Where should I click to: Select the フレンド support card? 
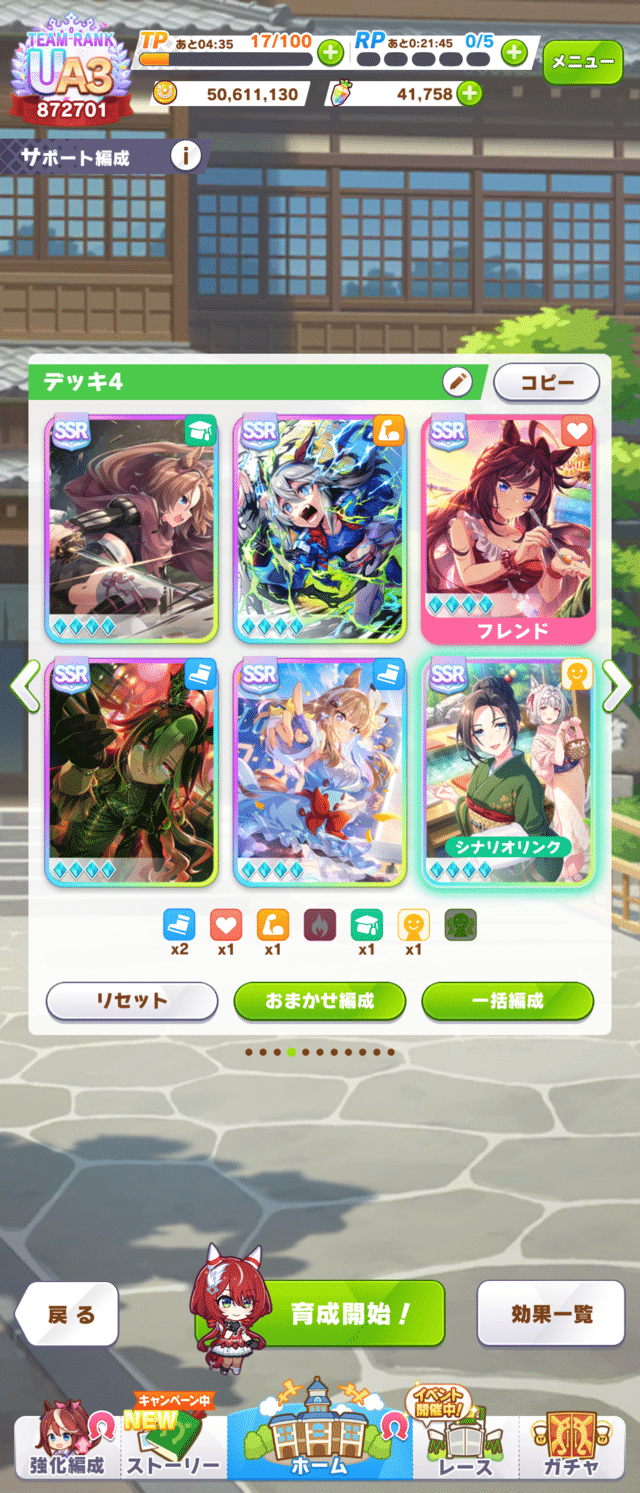tap(508, 528)
